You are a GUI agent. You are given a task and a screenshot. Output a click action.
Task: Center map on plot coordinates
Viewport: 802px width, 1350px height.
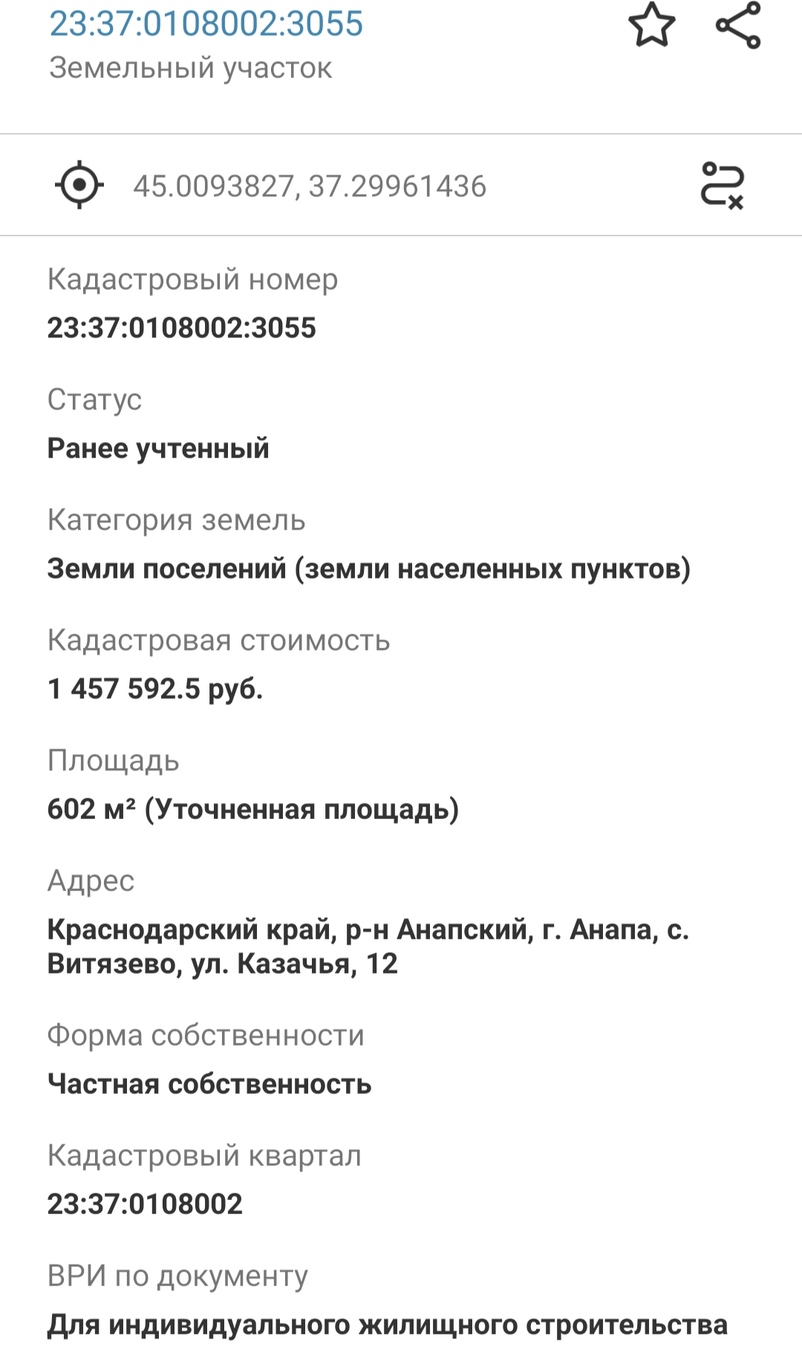[79, 185]
